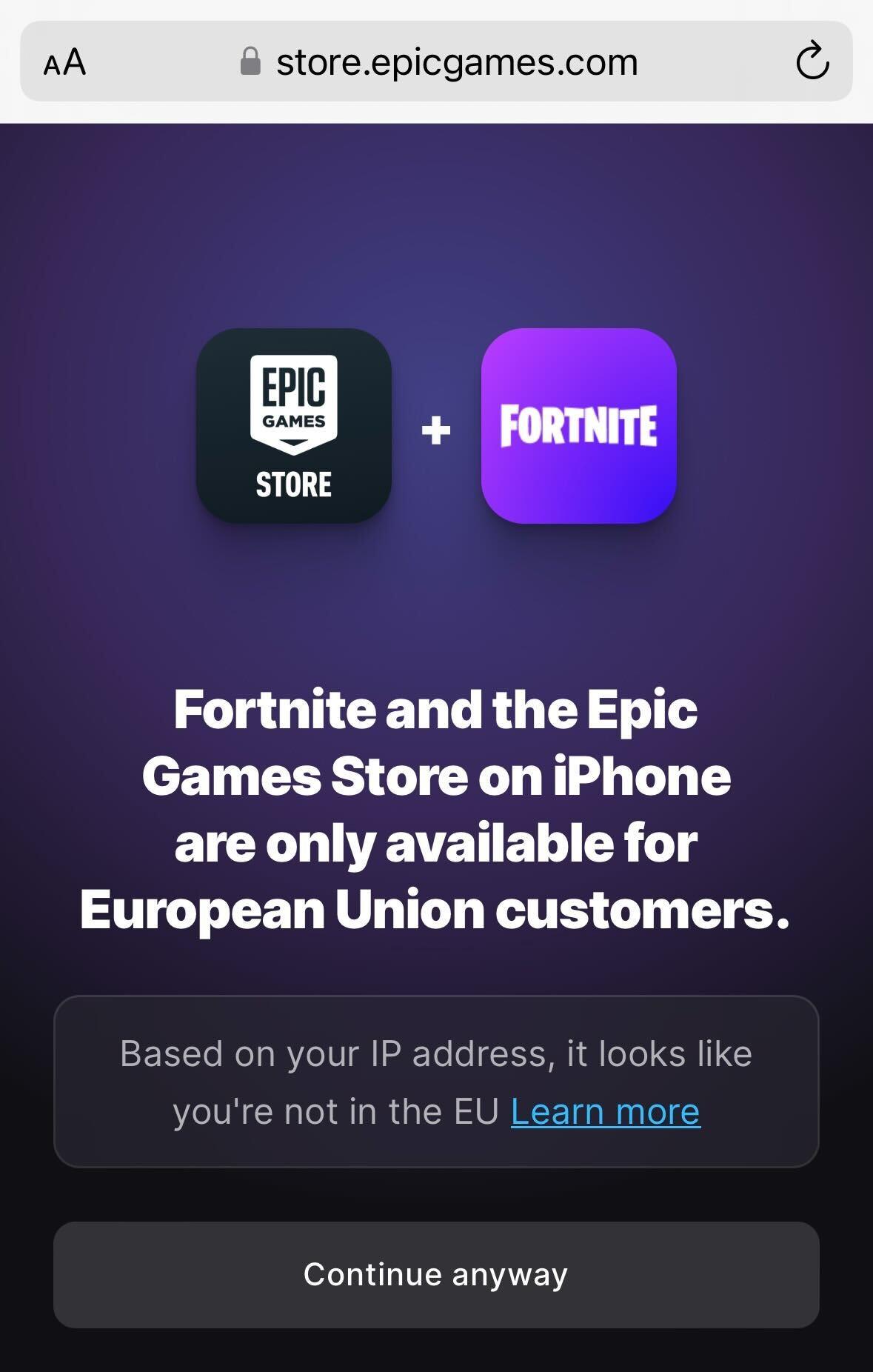Viewport: 873px width, 1372px height.
Task: Open the Learn more link
Action: tap(605, 1111)
